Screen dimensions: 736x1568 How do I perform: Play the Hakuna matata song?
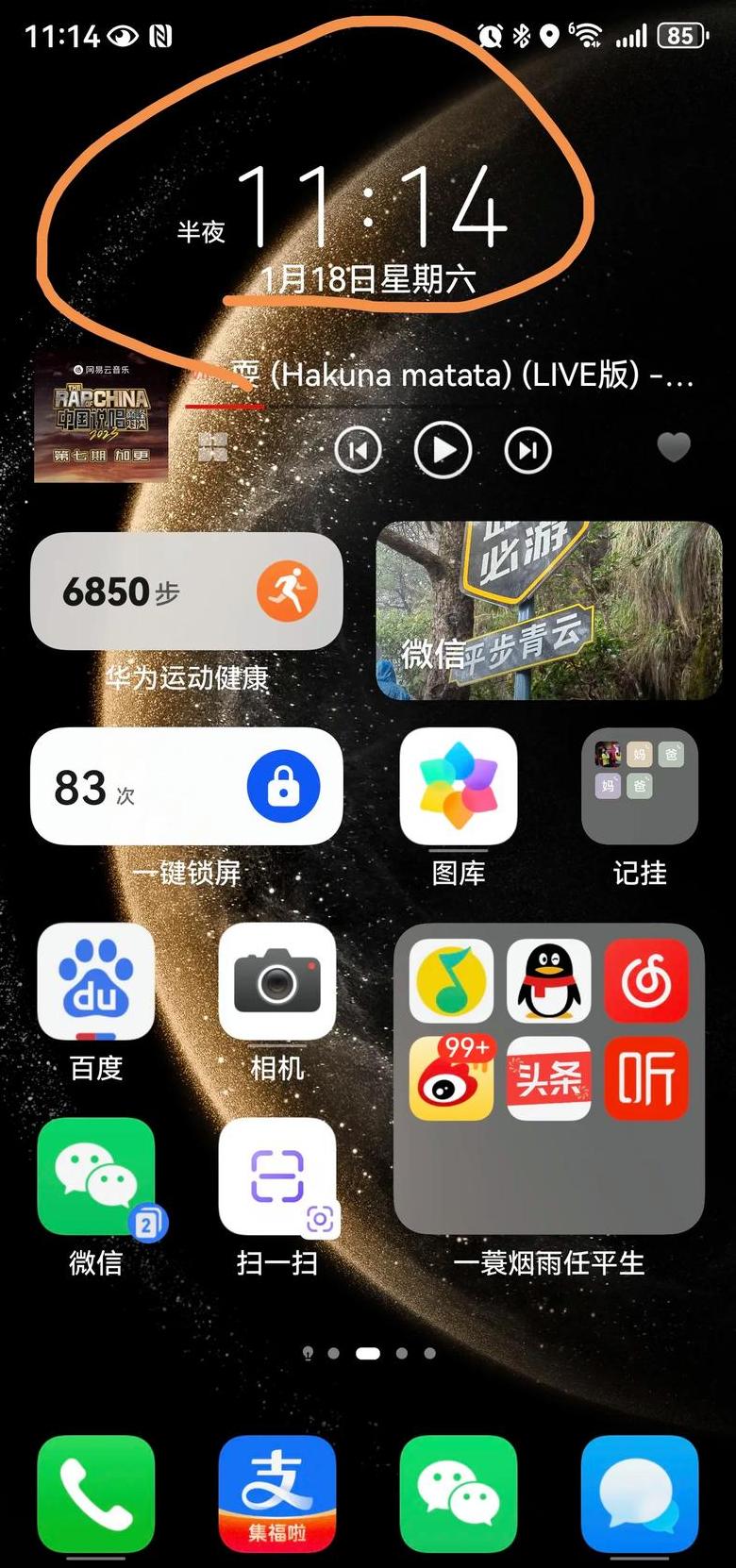coord(443,450)
